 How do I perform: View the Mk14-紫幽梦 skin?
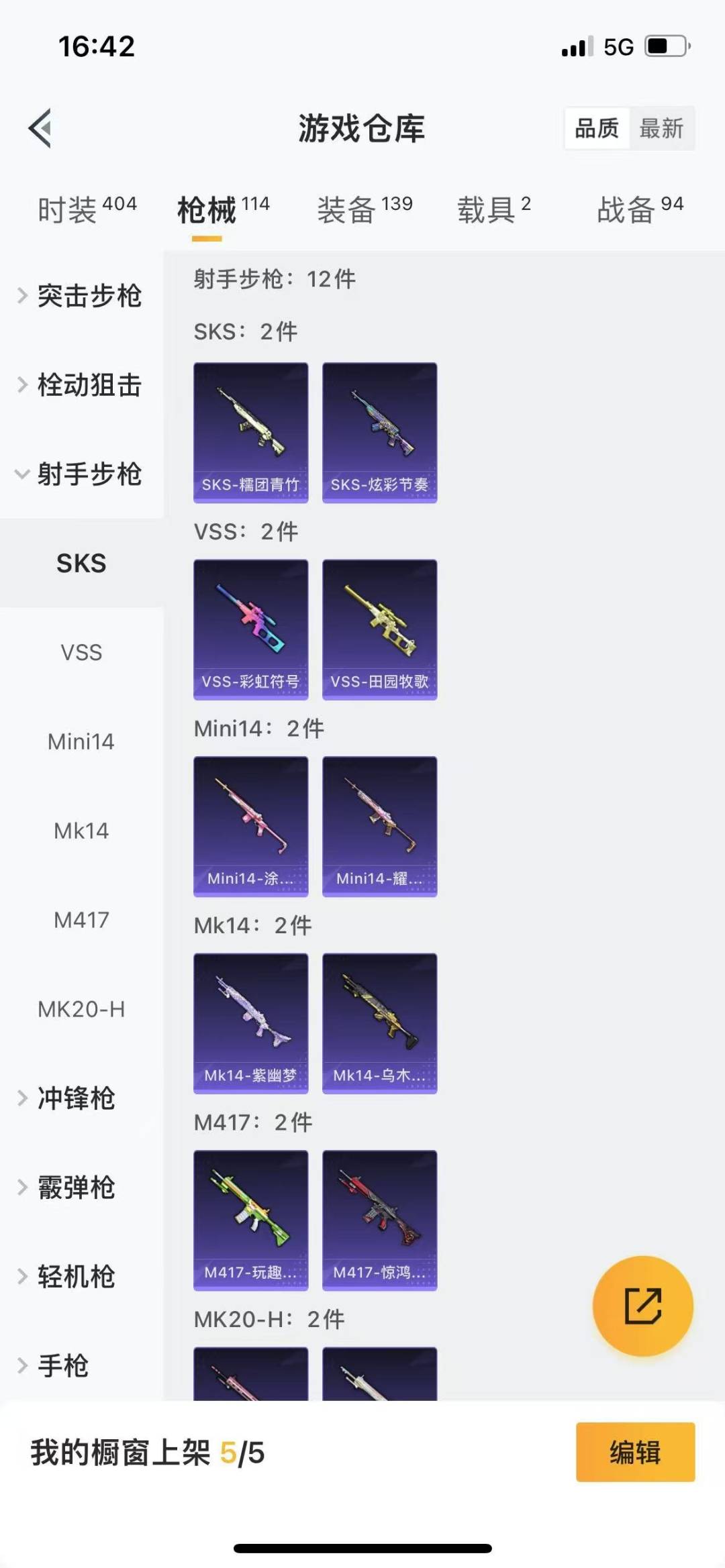point(250,1023)
